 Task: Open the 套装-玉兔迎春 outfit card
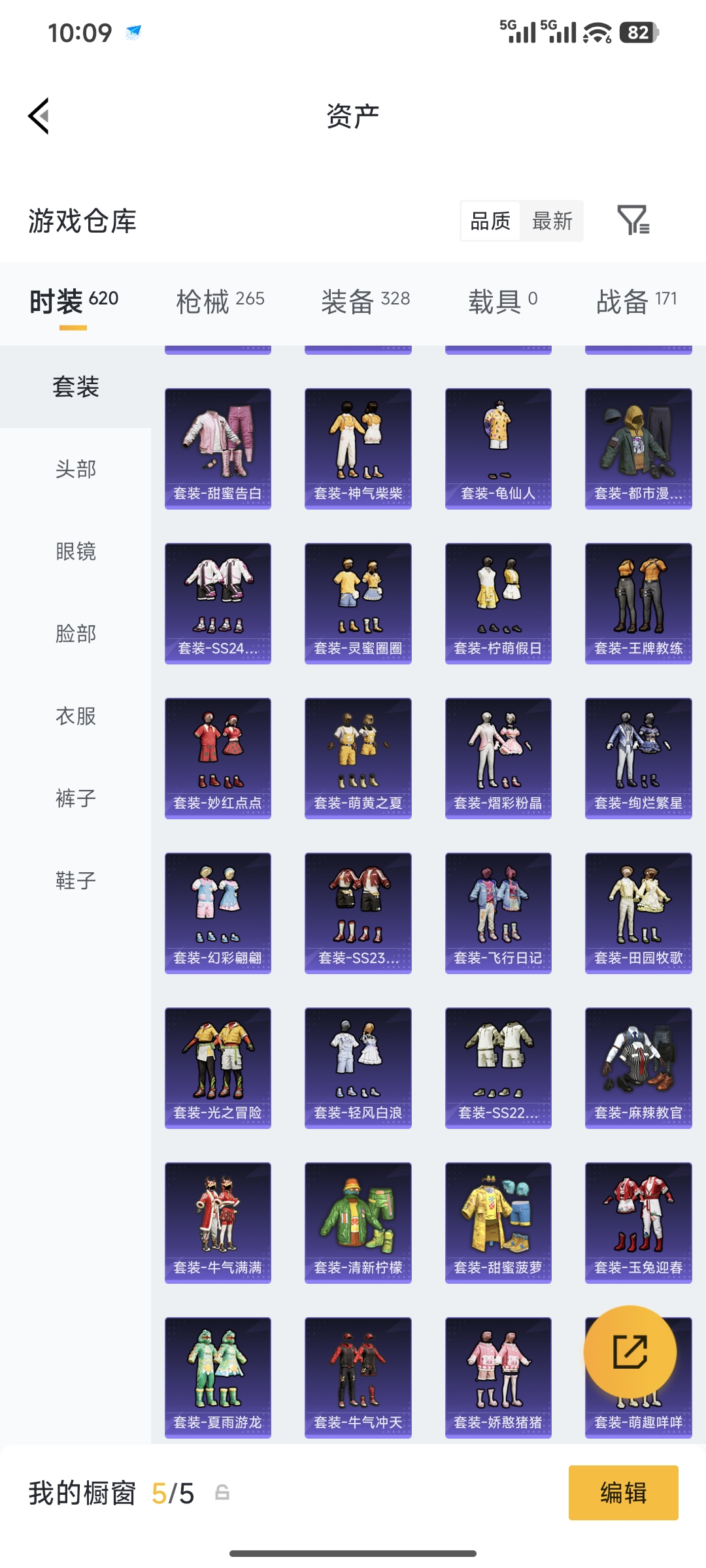(637, 1222)
